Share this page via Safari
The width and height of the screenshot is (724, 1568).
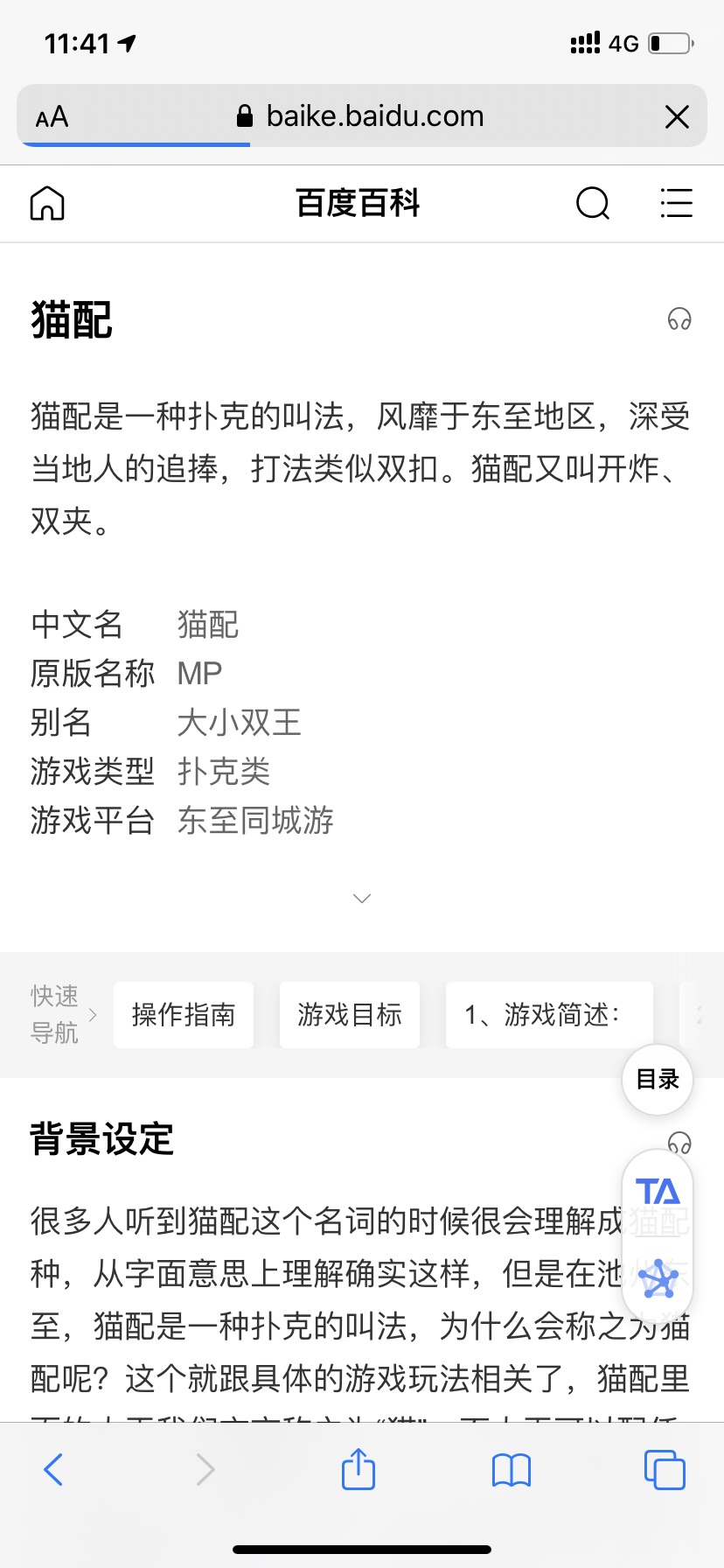click(358, 1469)
